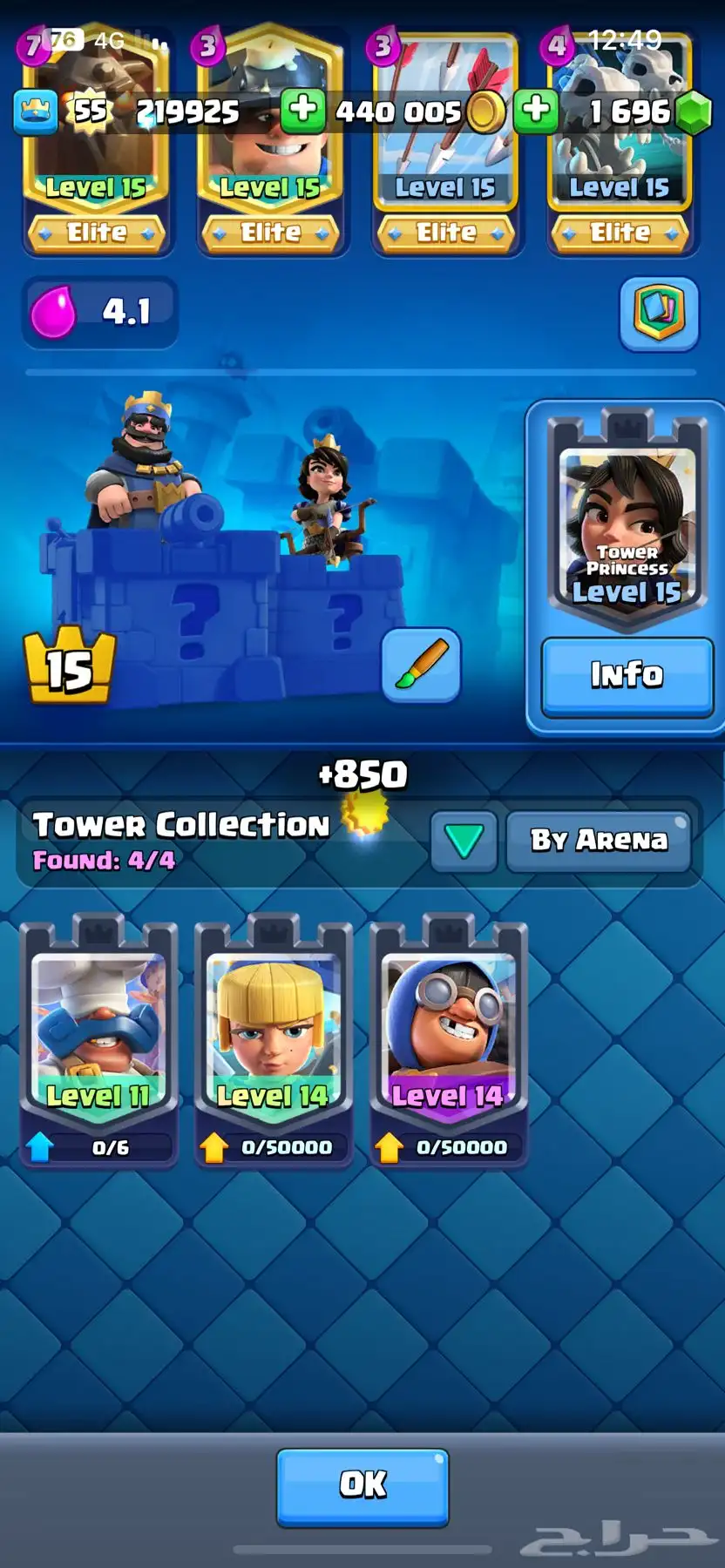
Task: Open Tower Princess info
Action: (x=627, y=676)
